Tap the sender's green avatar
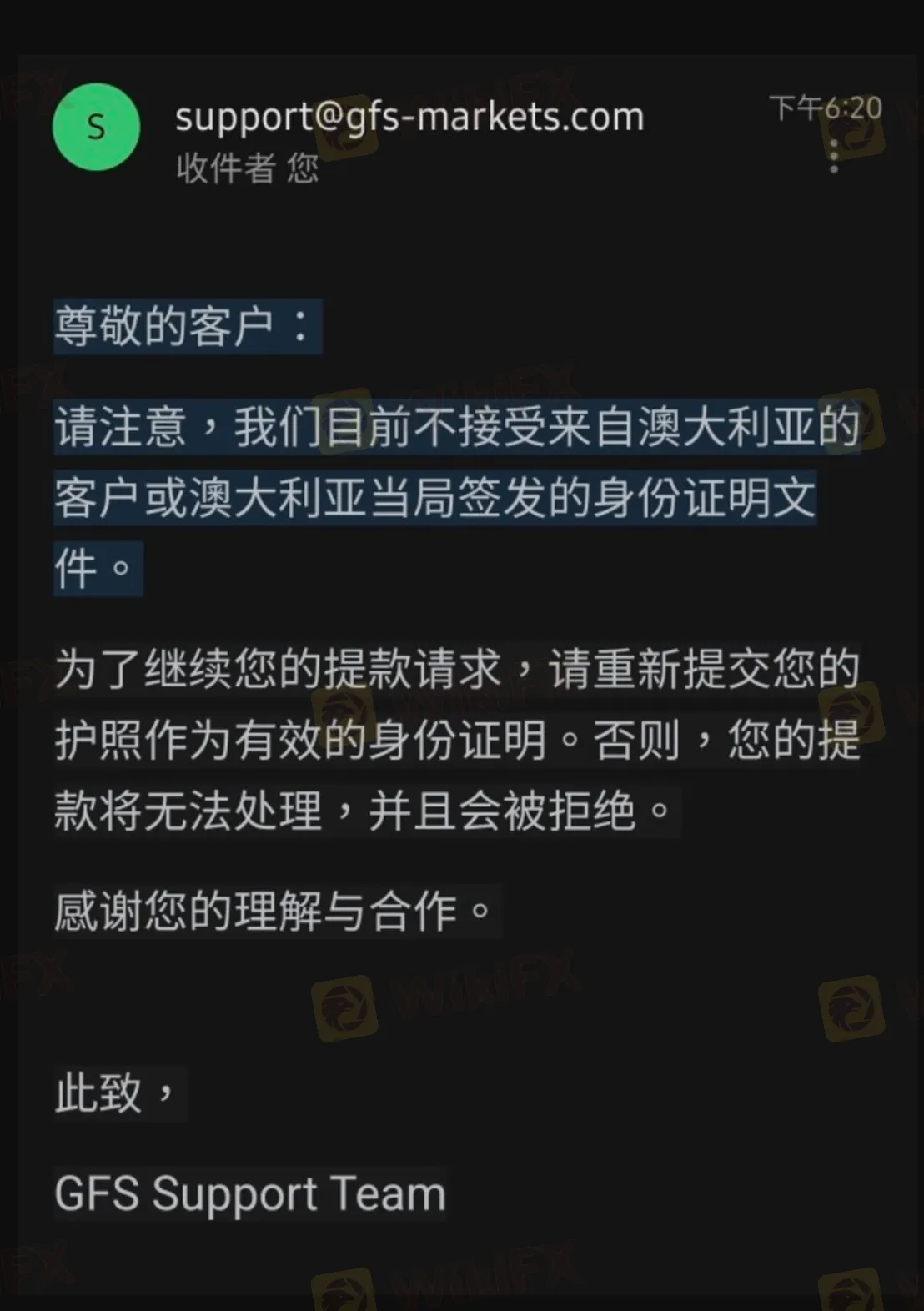The image size is (924, 1311). [96, 128]
